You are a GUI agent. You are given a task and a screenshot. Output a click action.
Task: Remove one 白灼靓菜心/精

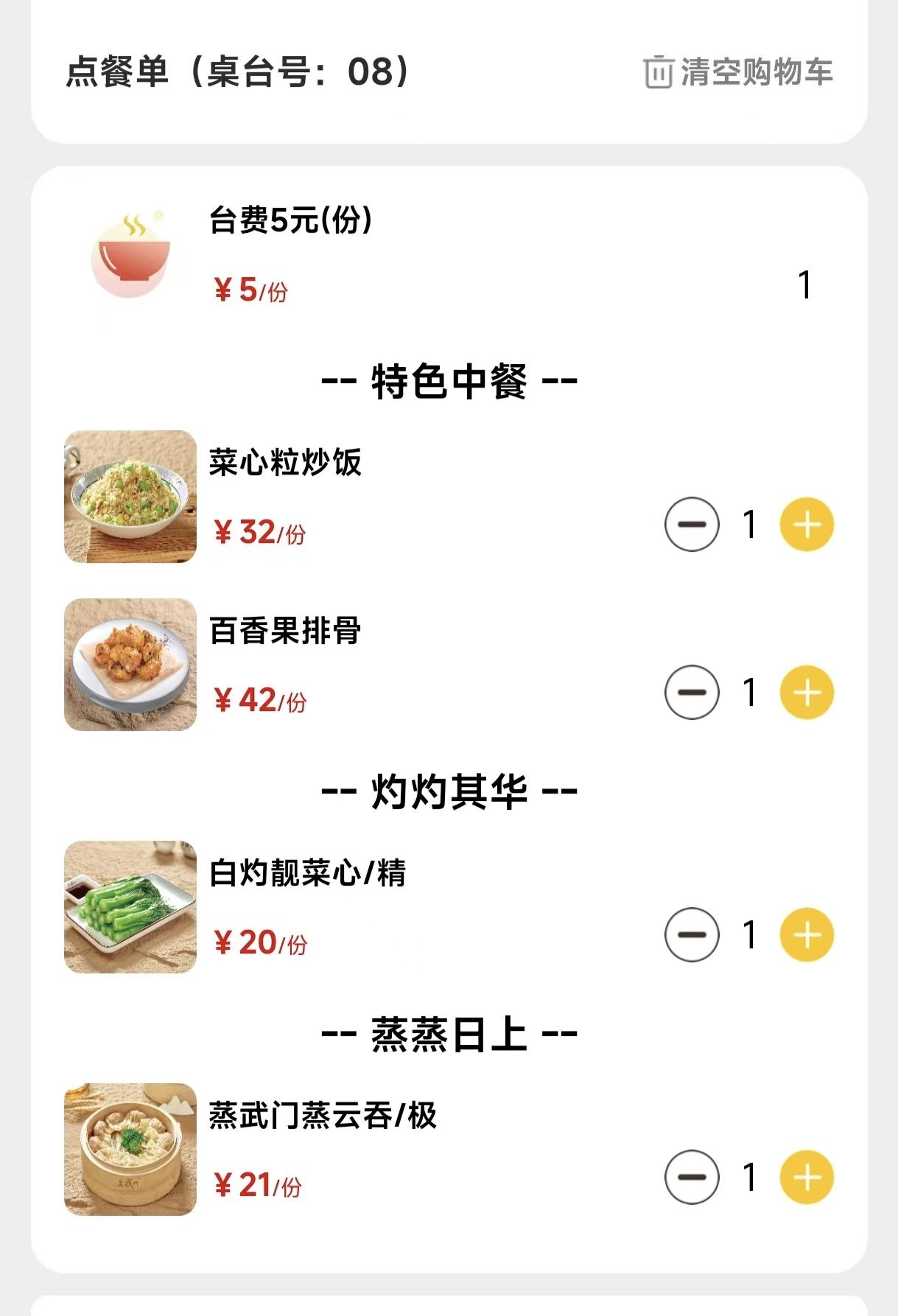(691, 934)
